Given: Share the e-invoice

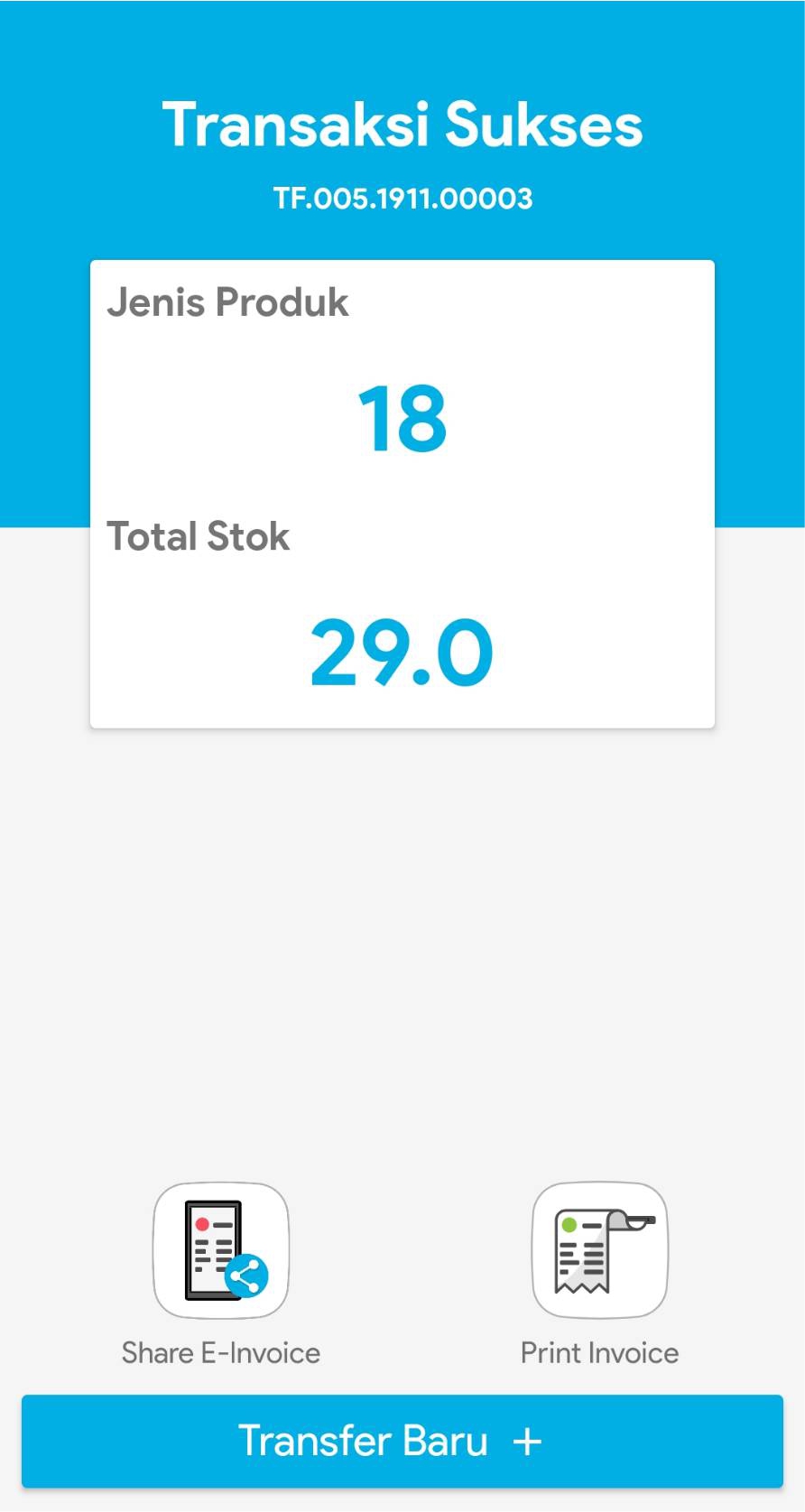Looking at the screenshot, I should [x=221, y=1250].
